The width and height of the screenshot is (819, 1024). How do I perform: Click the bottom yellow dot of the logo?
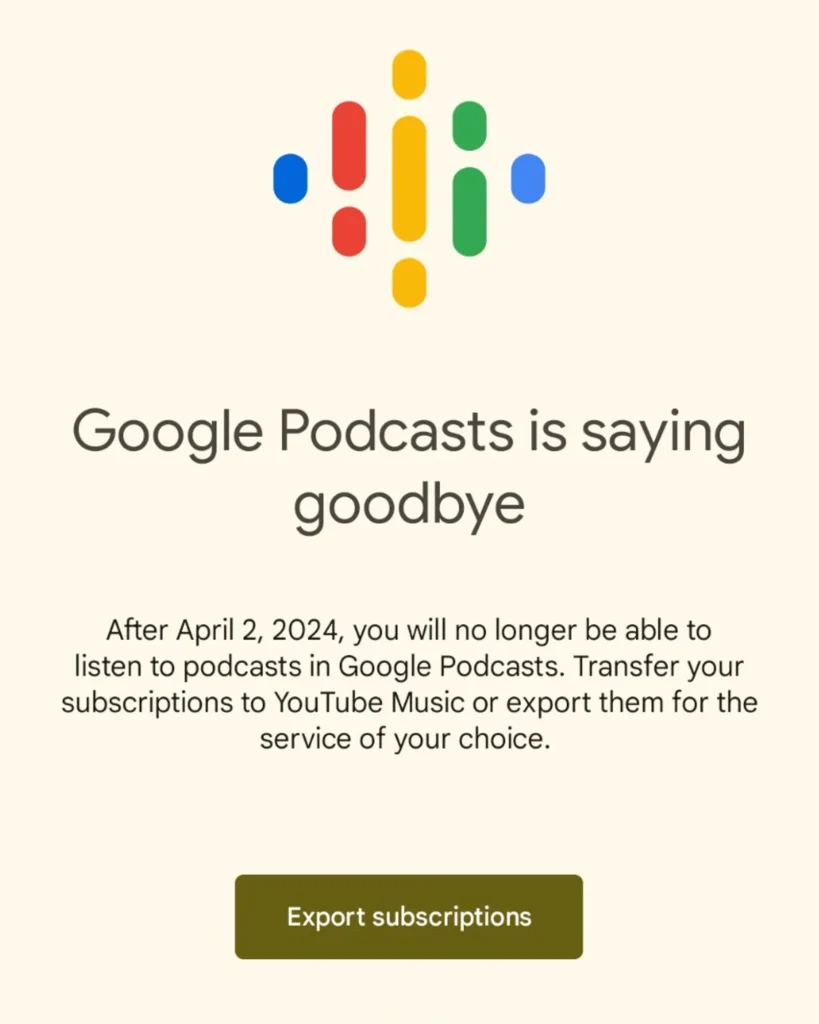[409, 280]
